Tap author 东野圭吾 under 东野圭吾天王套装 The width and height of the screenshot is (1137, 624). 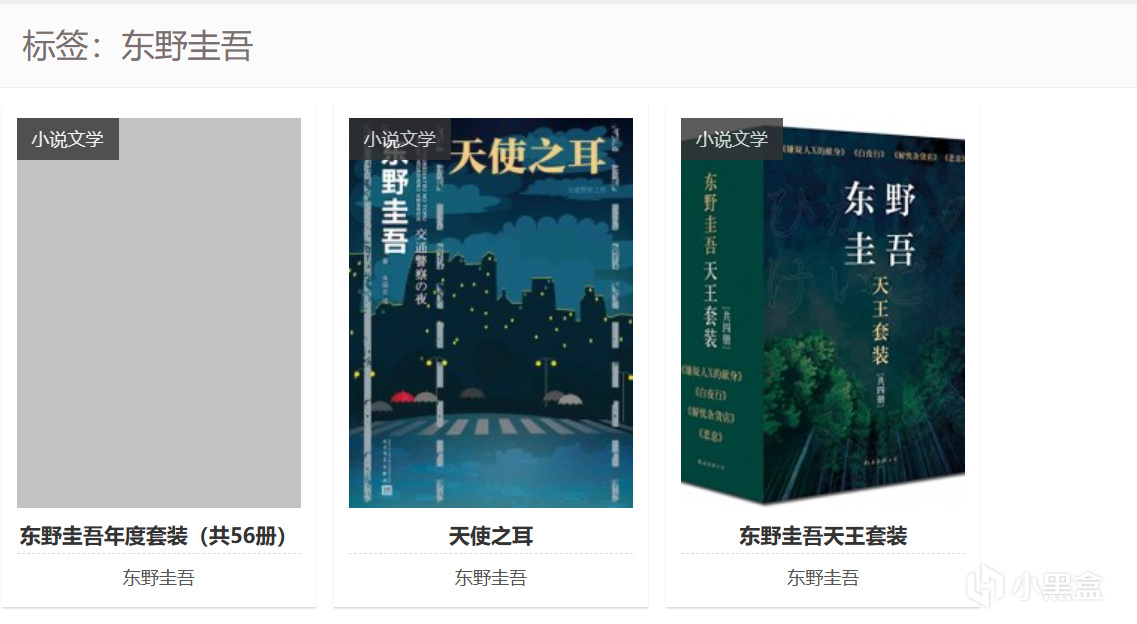coord(822,577)
